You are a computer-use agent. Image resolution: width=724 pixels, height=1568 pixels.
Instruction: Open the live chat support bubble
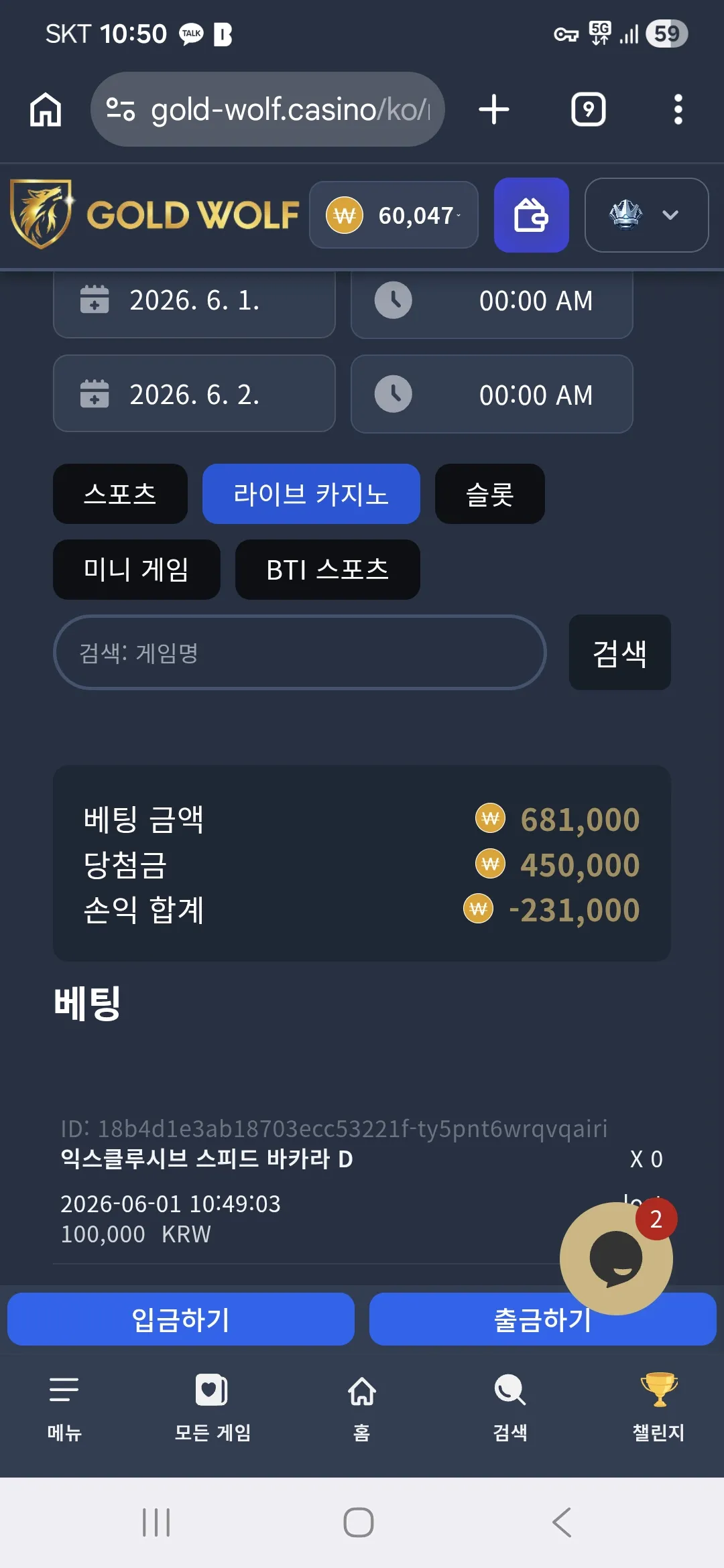pos(616,1258)
